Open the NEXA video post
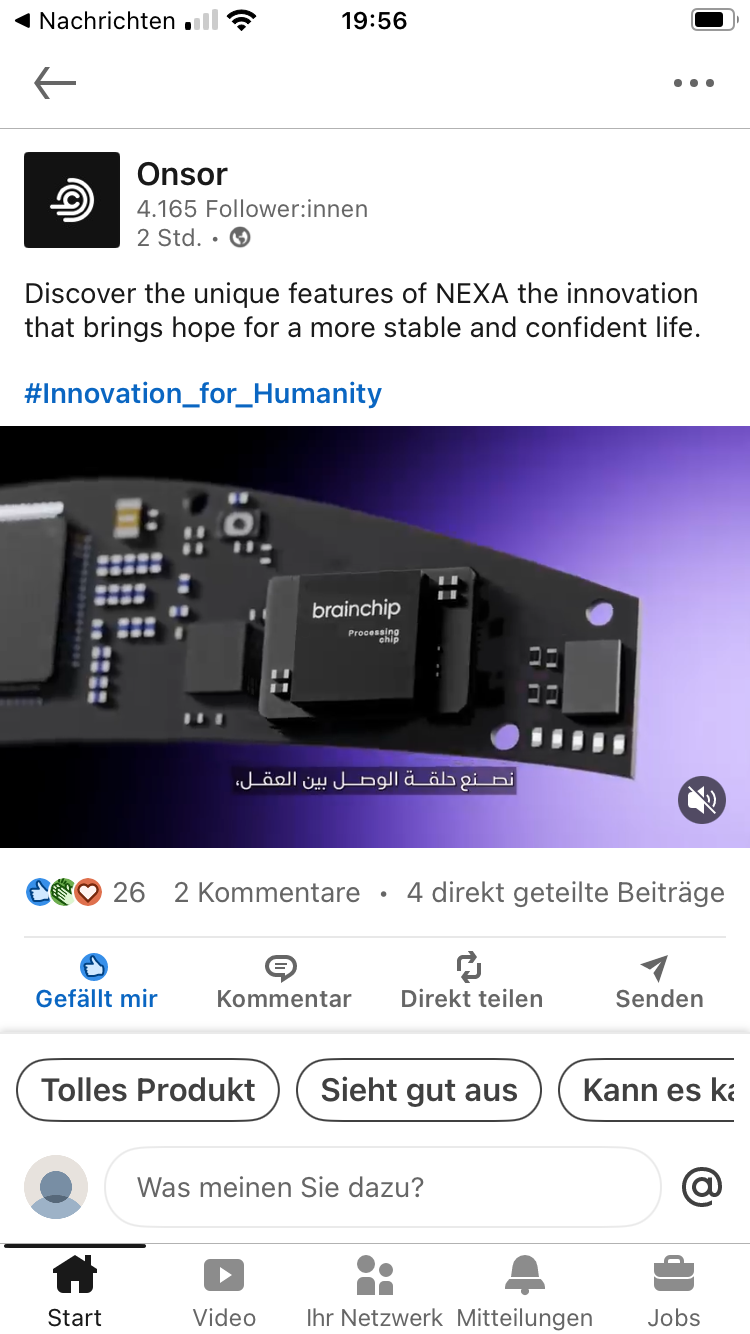Screen dimensions: 750x1334 (x=375, y=637)
